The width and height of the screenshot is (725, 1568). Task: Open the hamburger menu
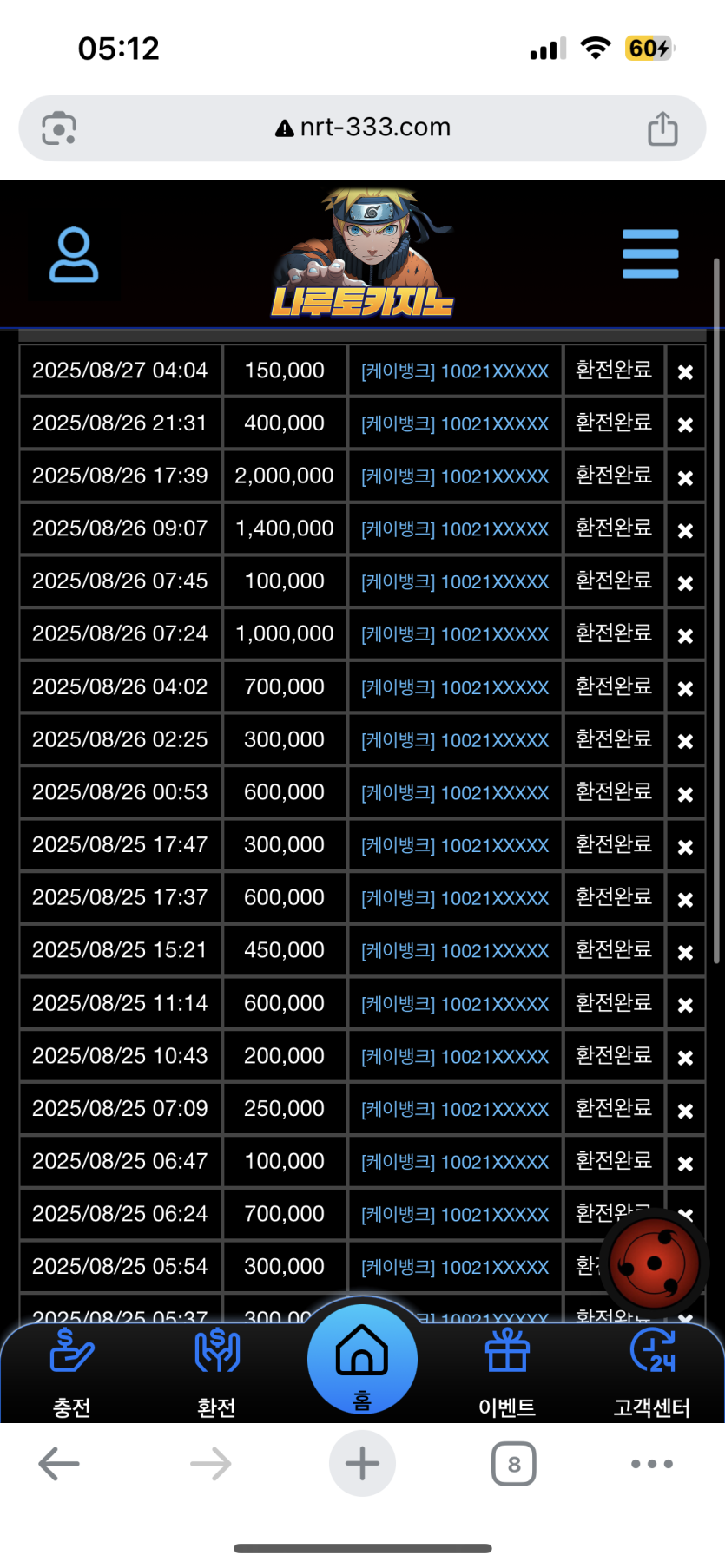click(650, 254)
